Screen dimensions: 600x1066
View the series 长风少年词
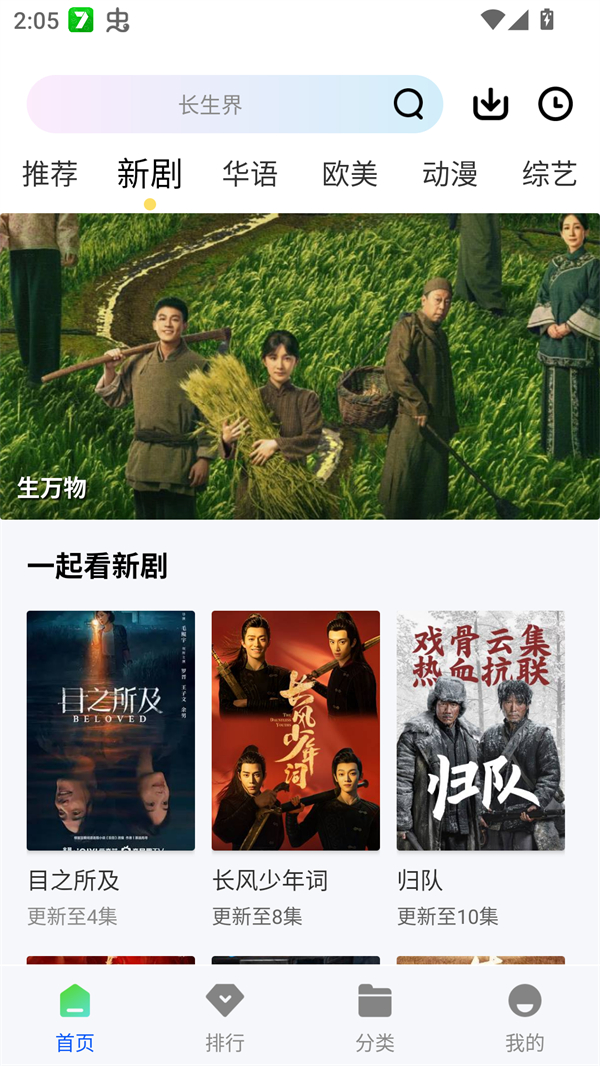pyautogui.click(x=296, y=731)
